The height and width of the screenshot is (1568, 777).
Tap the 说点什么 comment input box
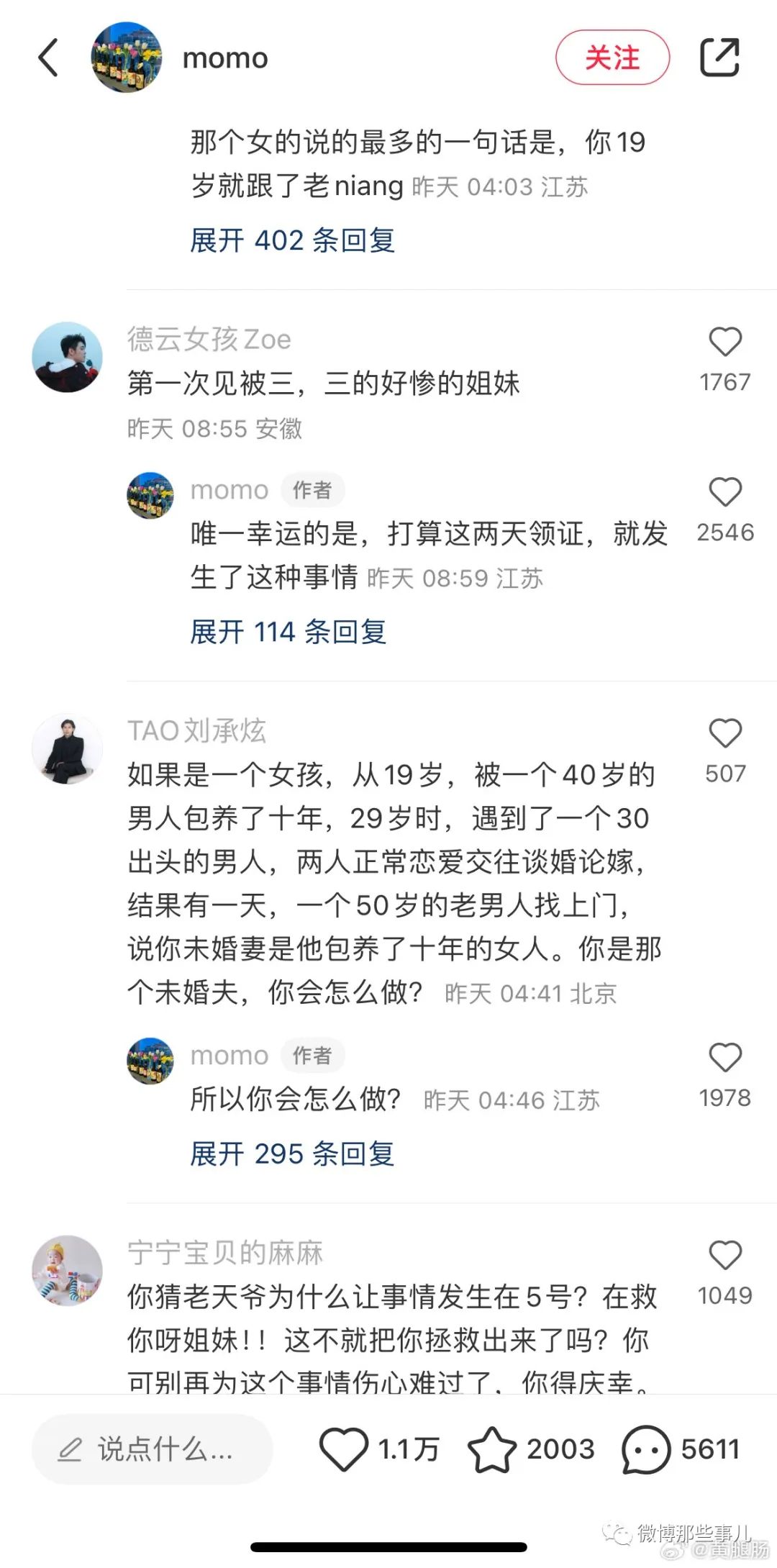[x=152, y=1449]
